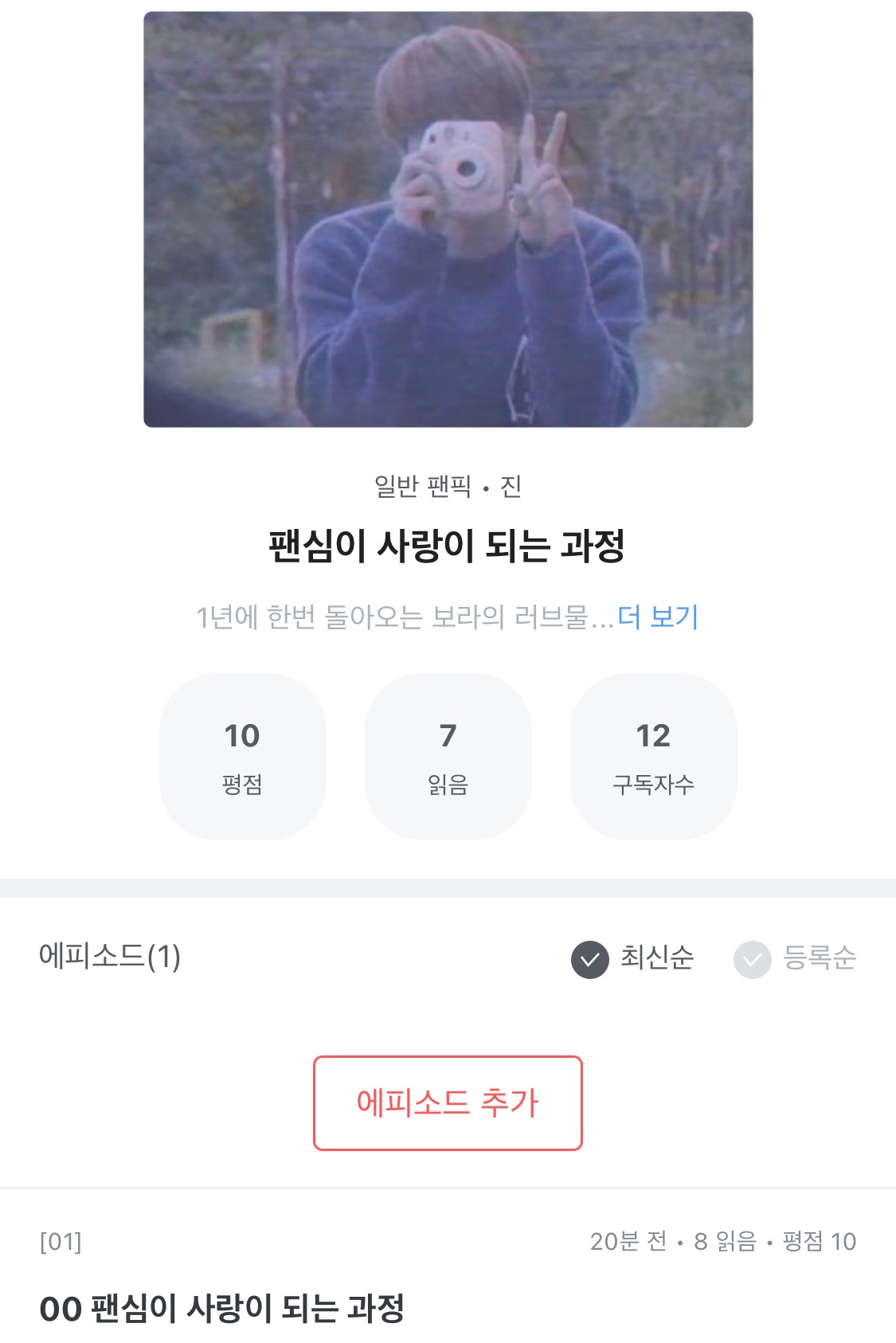Tap the 에피소드 추가 button
This screenshot has height=1343, width=896.
(448, 1103)
